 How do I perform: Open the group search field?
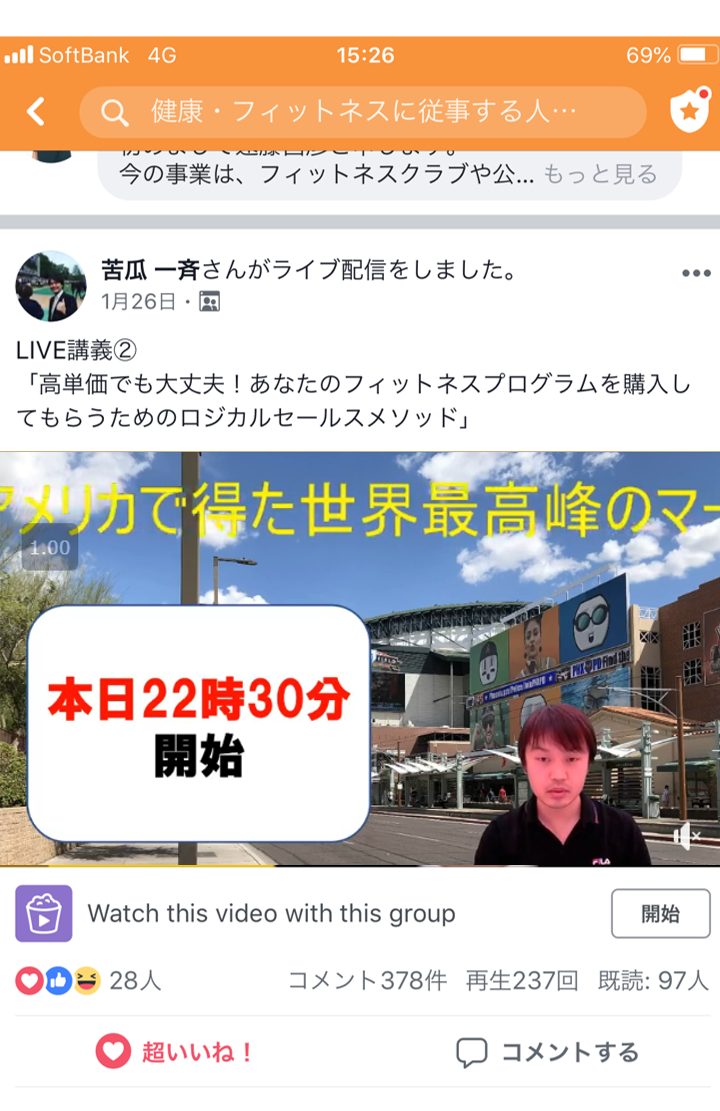tap(363, 112)
